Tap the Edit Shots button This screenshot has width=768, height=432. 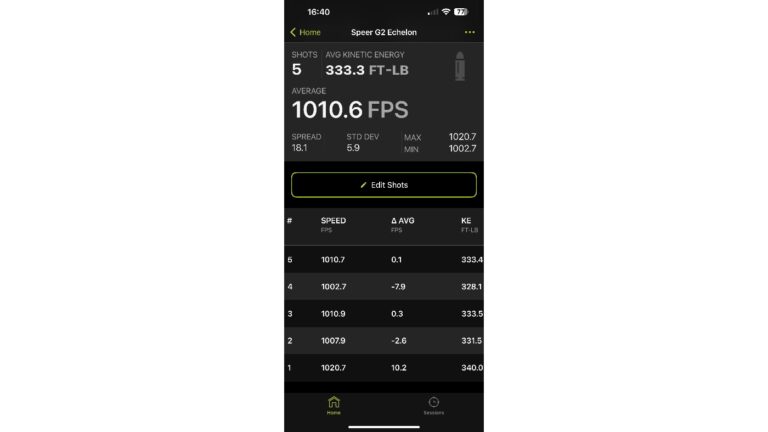[384, 185]
